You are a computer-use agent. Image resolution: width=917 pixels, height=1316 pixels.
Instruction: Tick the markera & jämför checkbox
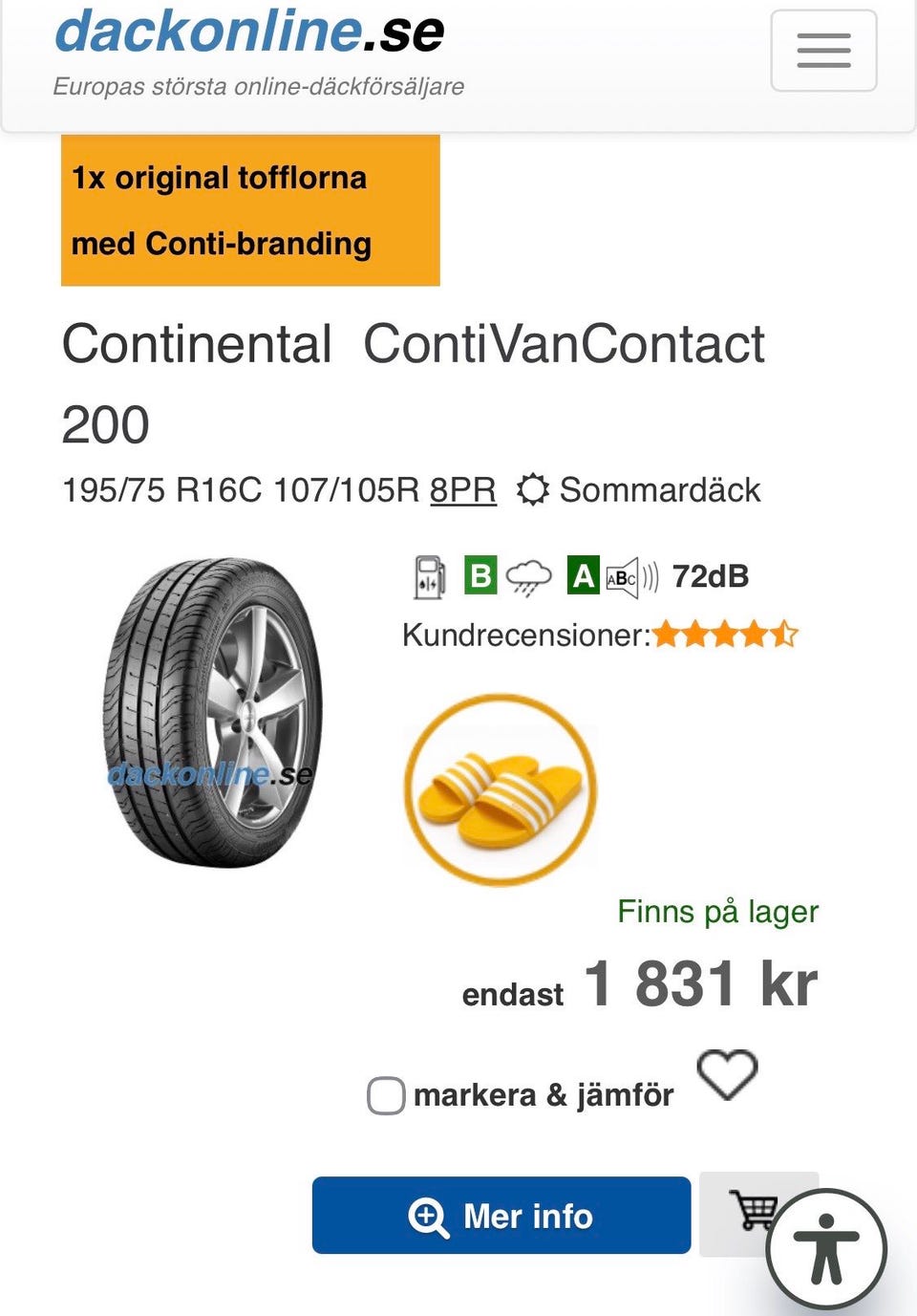[386, 1095]
